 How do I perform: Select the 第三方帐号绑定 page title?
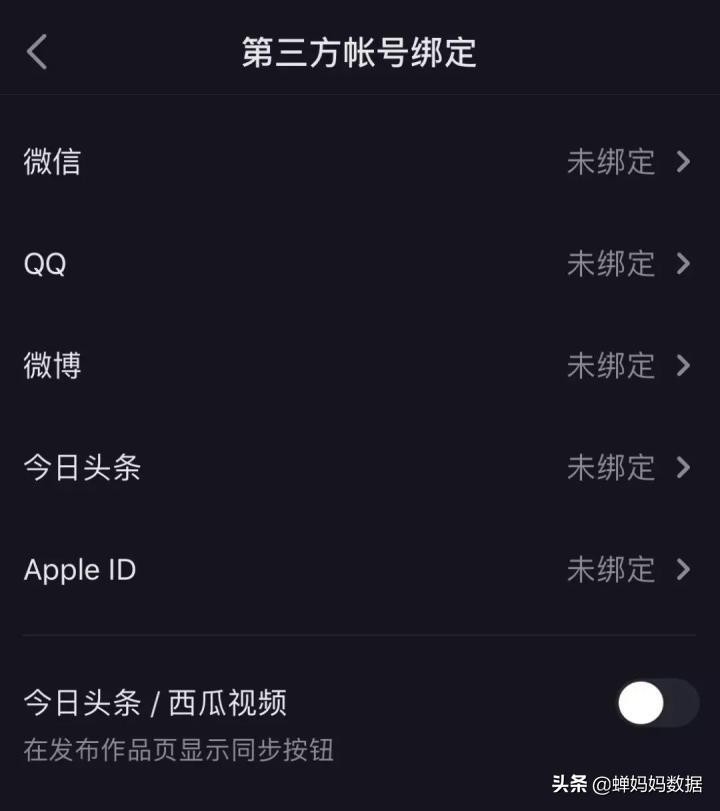pos(360,51)
